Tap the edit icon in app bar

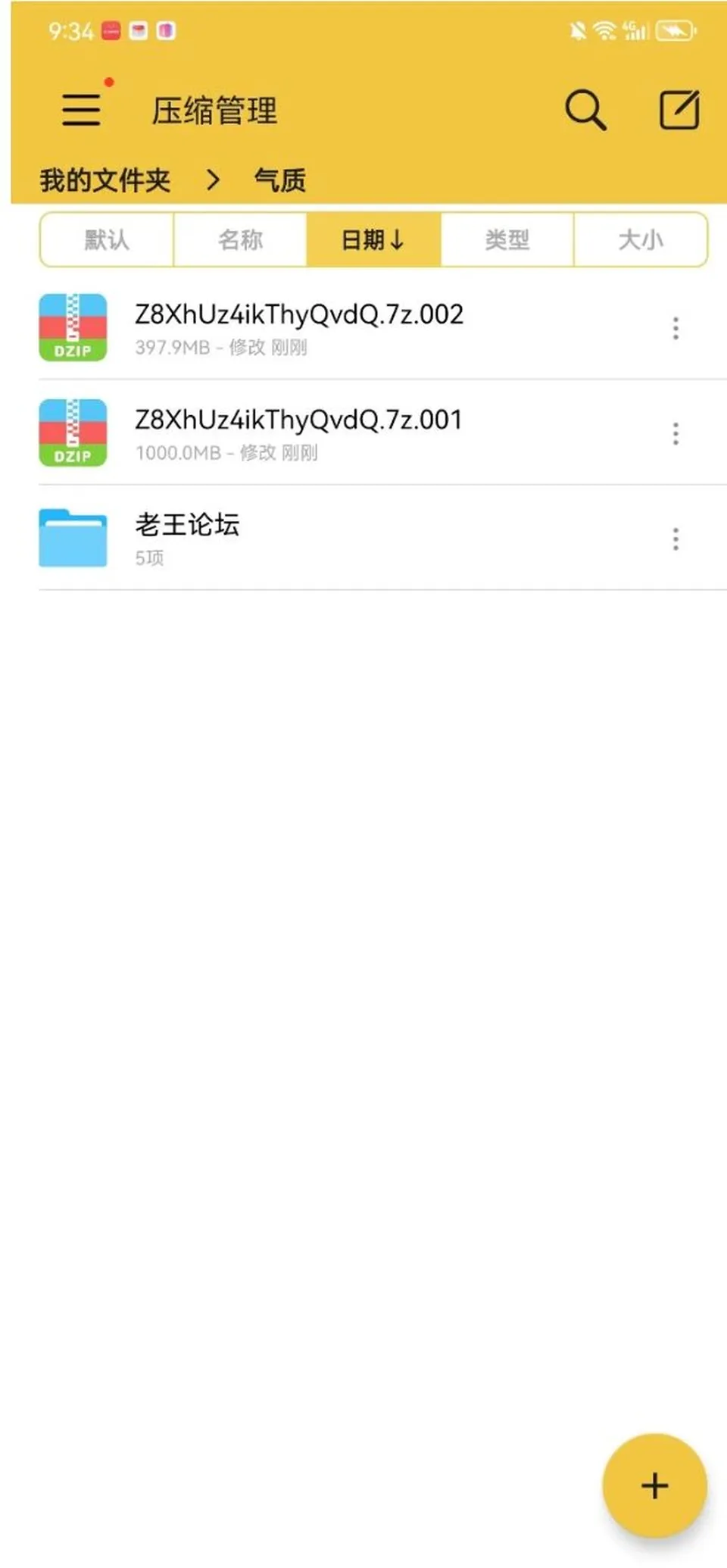coord(679,111)
